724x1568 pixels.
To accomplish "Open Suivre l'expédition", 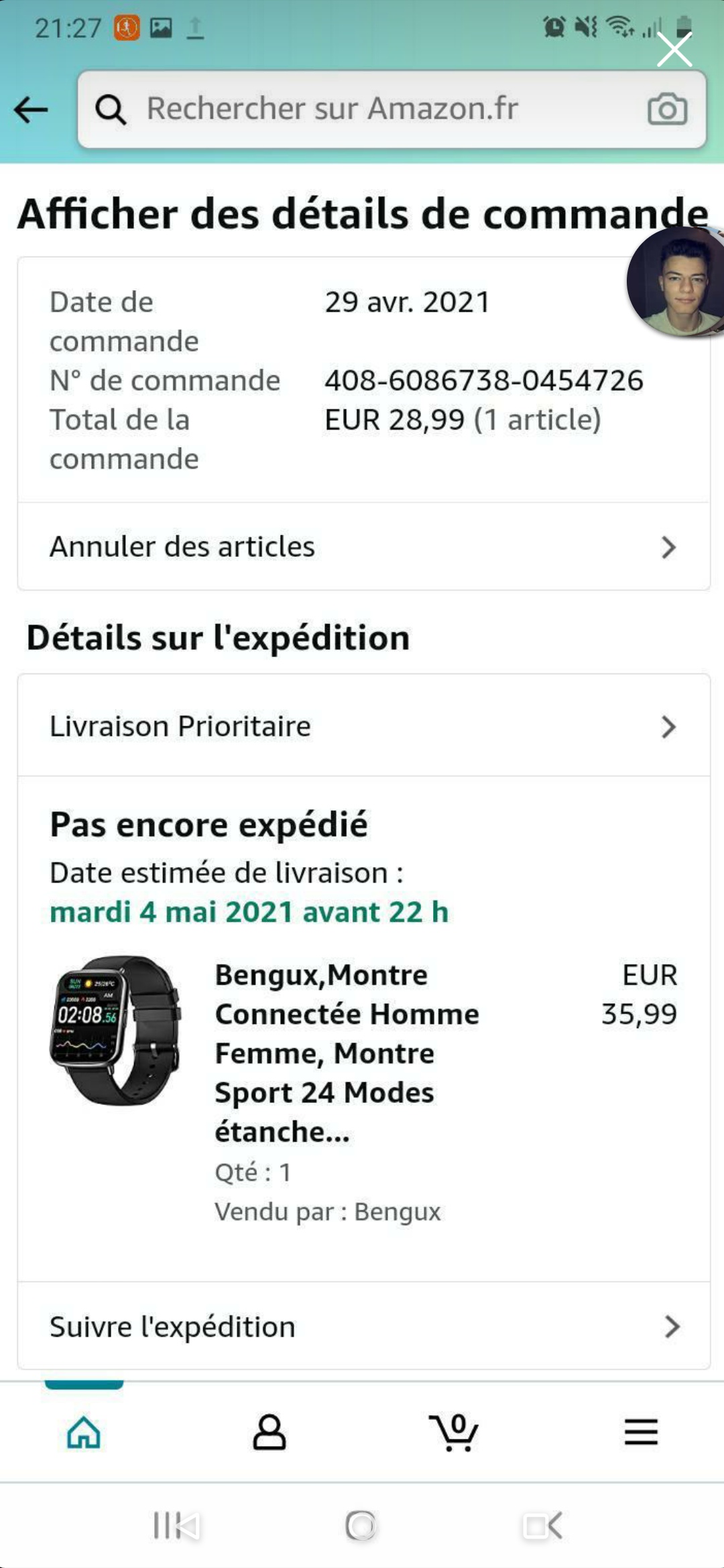I will click(x=363, y=1327).
